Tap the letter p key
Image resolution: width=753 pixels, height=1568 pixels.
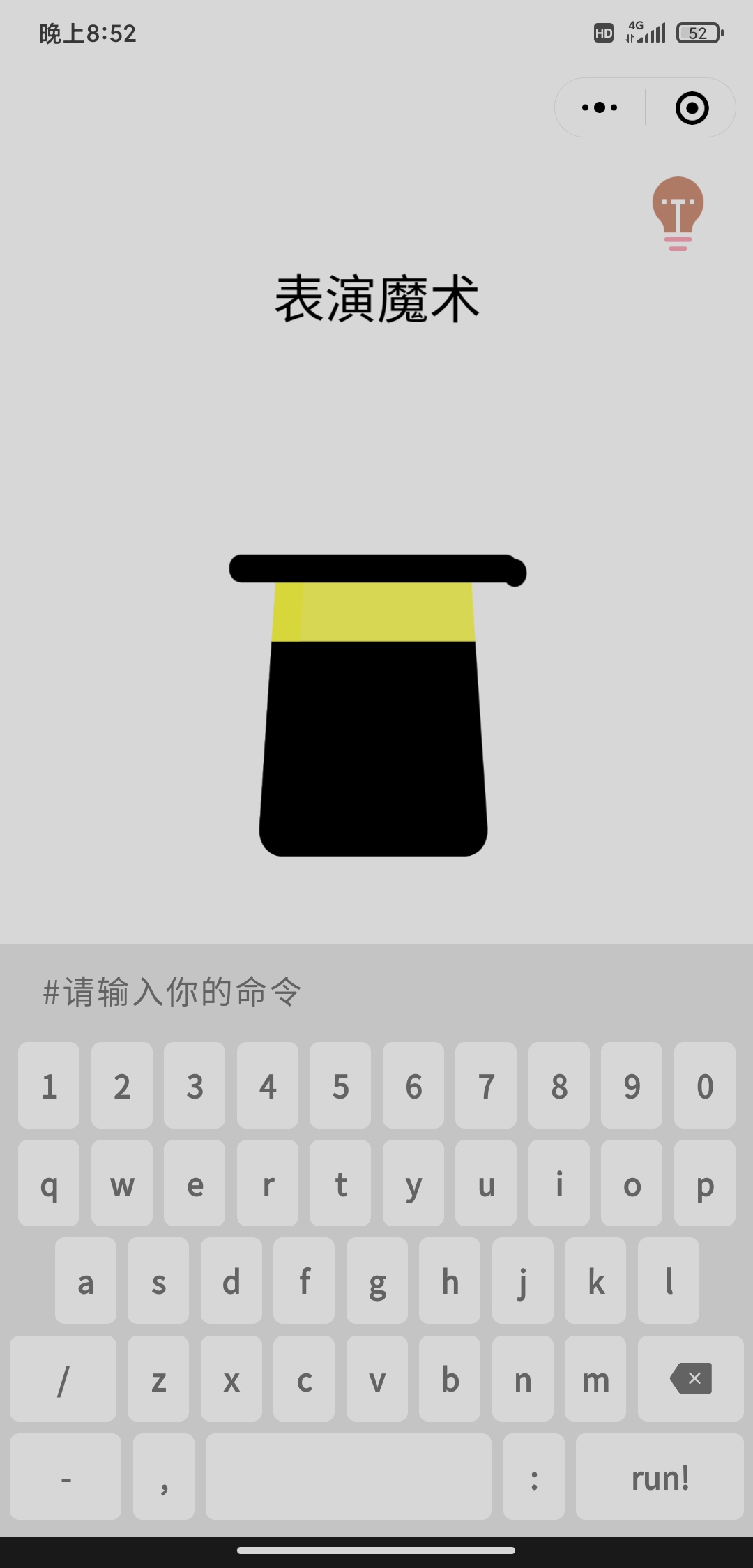tap(704, 1183)
